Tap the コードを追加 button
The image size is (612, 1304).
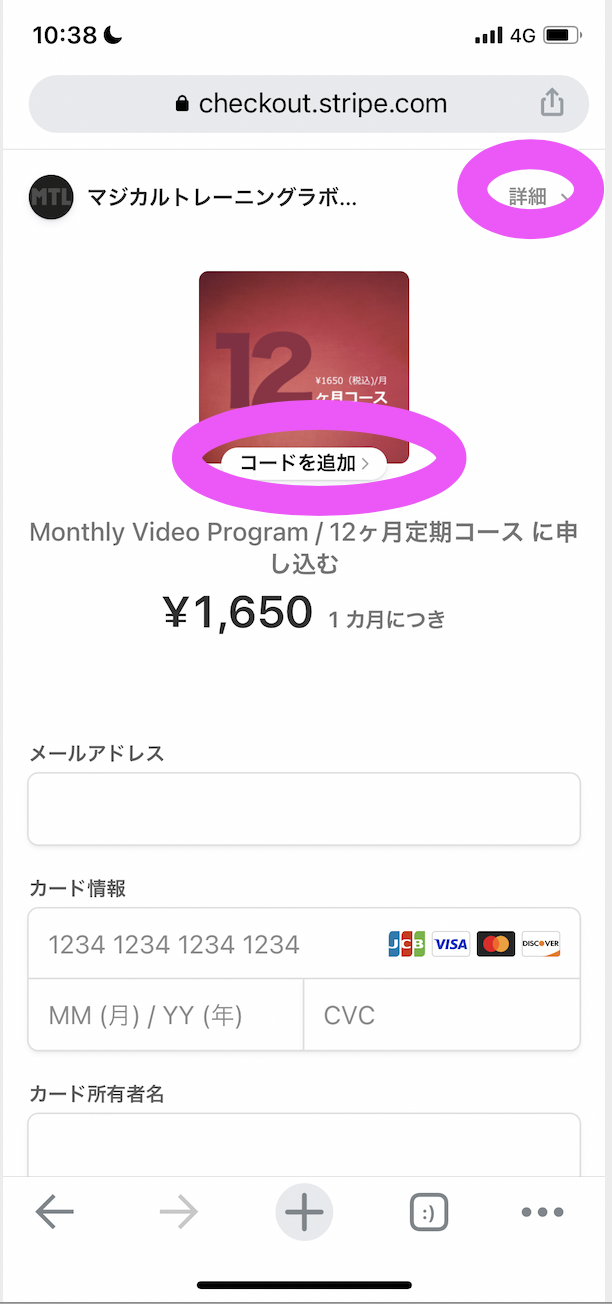click(x=303, y=463)
